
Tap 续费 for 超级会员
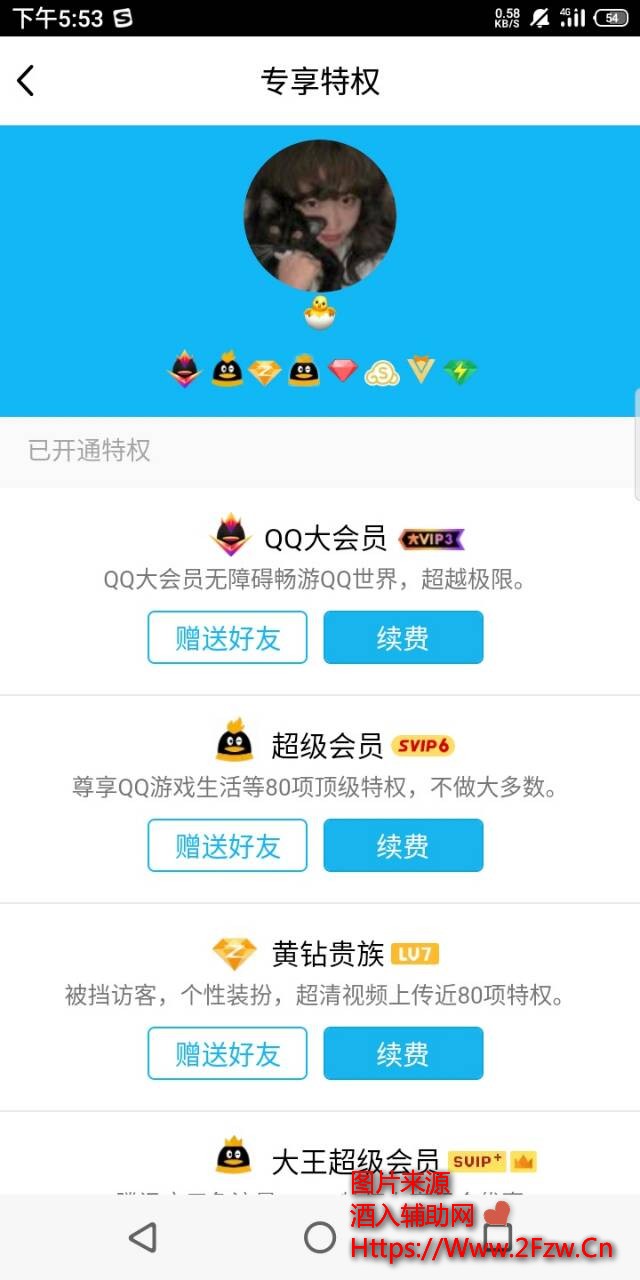point(403,845)
